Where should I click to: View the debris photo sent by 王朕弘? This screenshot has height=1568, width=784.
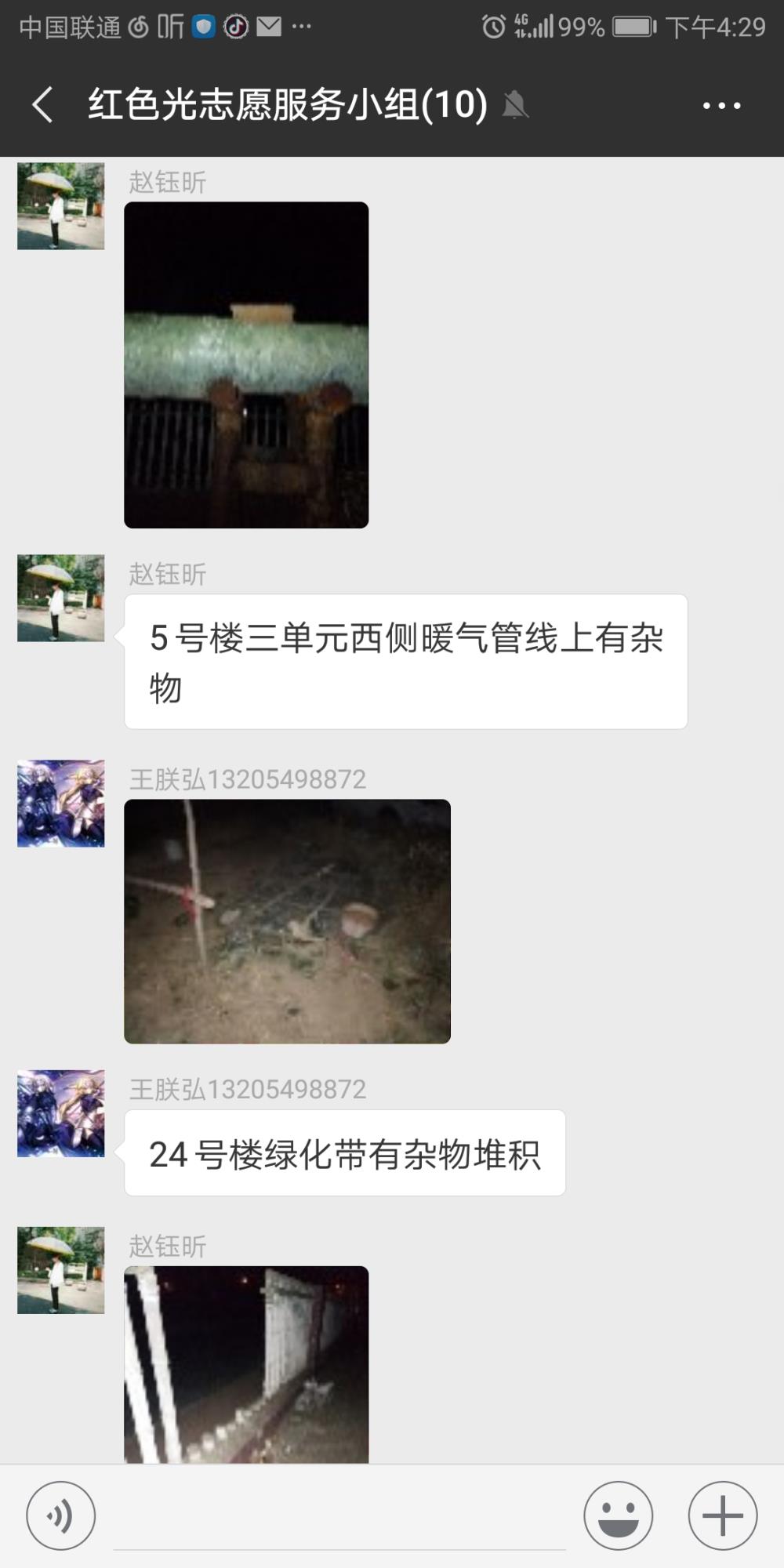[x=287, y=921]
